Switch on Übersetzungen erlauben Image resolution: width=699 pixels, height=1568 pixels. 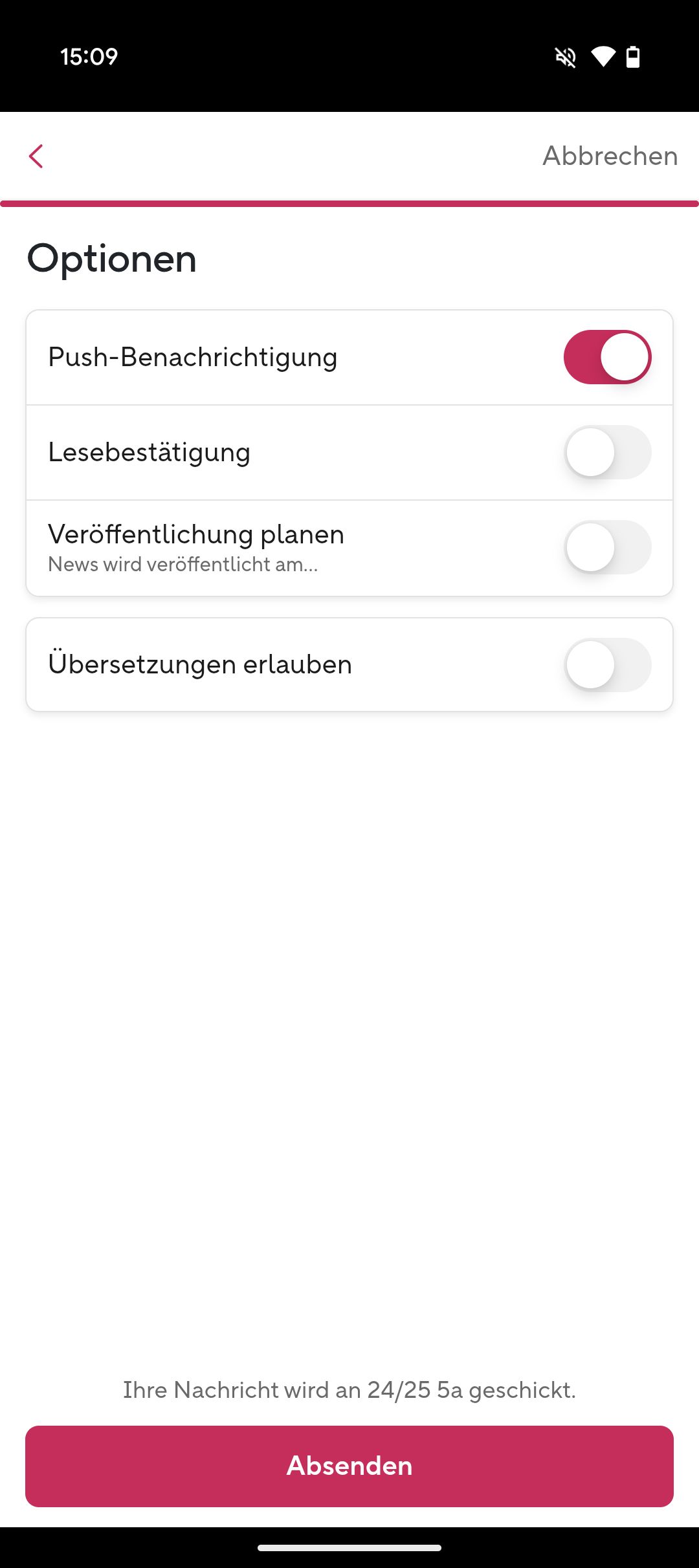607,665
